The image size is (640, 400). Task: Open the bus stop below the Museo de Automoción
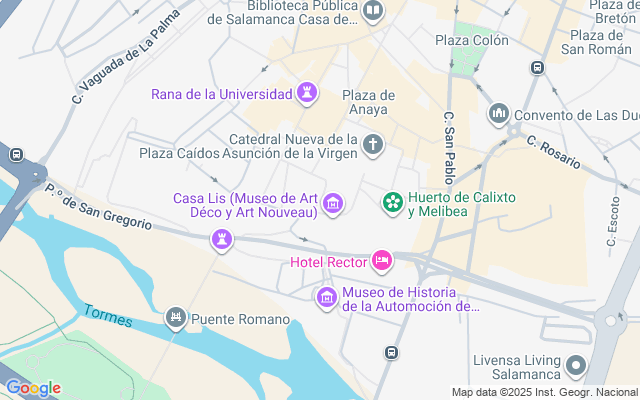pos(390,353)
